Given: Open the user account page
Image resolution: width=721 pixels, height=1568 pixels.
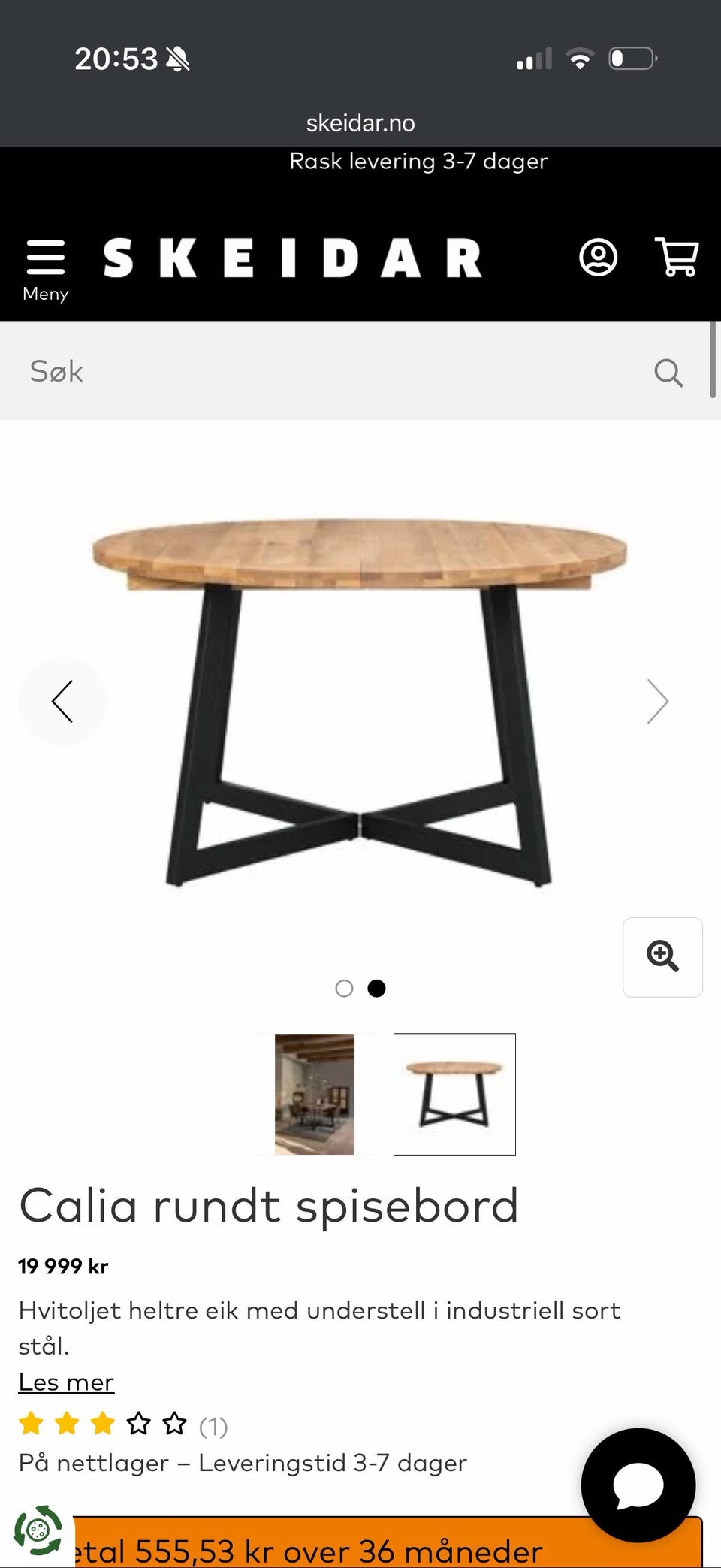Looking at the screenshot, I should [598, 258].
